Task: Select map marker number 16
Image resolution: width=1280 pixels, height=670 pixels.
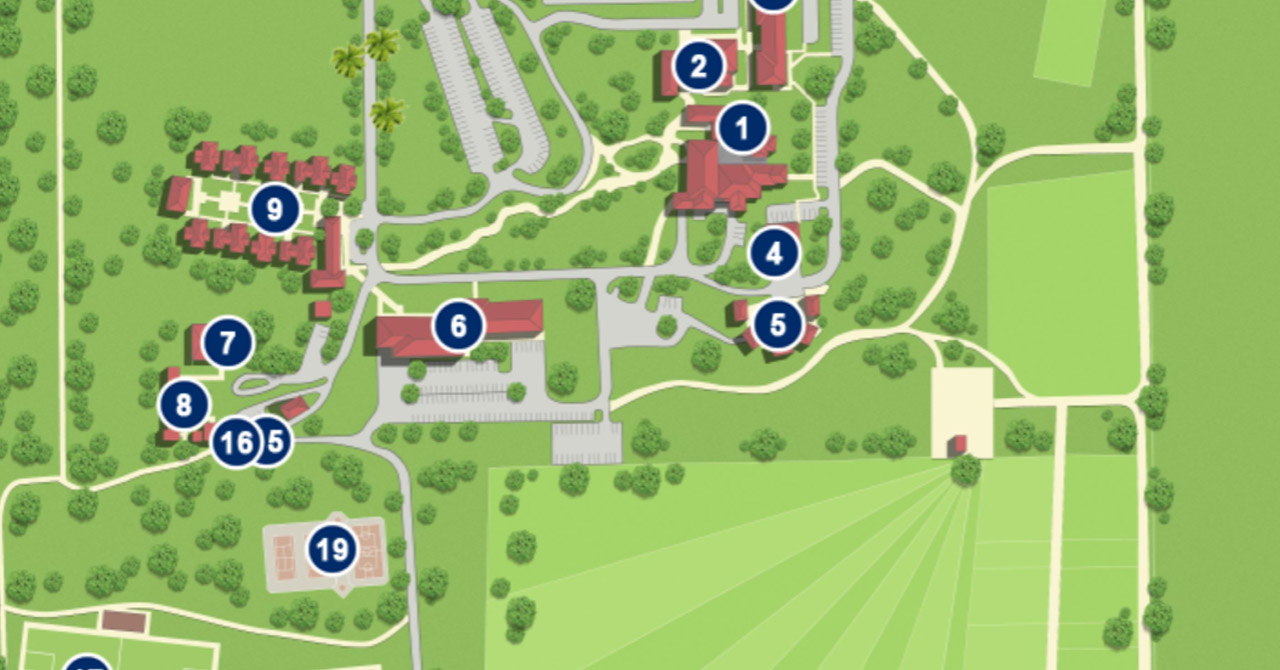Action: tap(236, 442)
